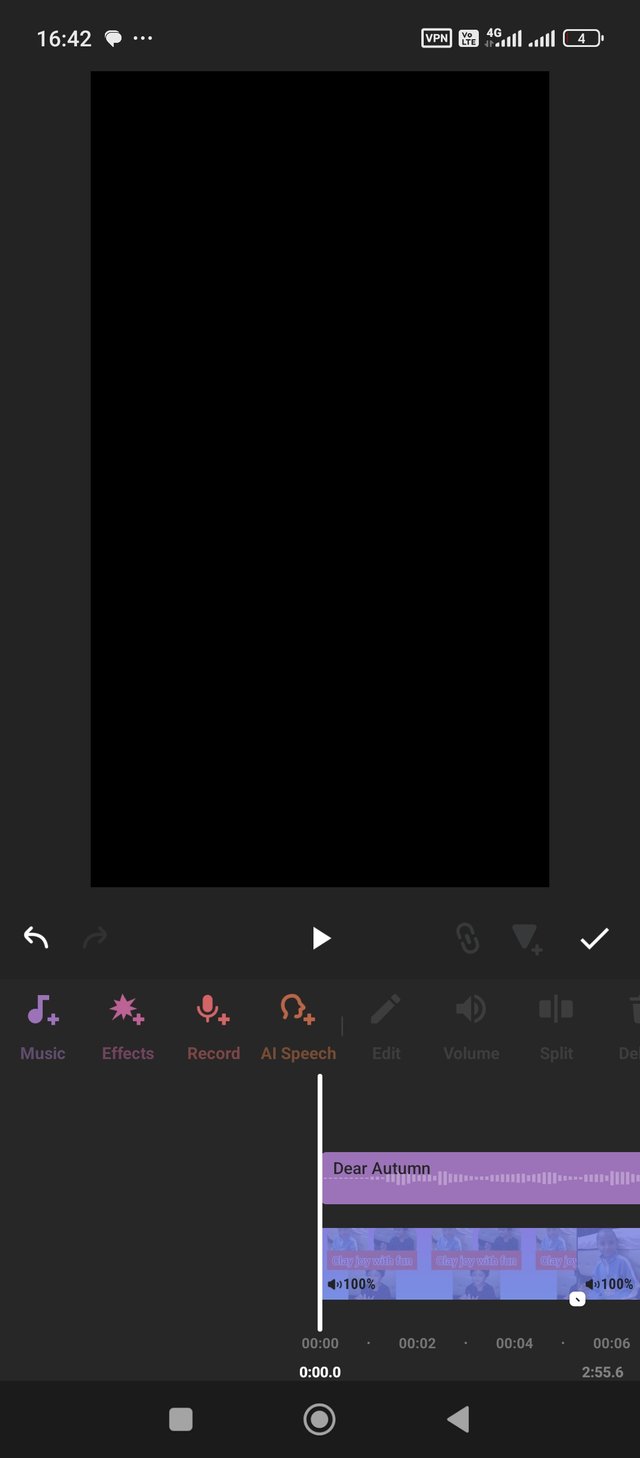The width and height of the screenshot is (640, 1458).
Task: Open sound Effects
Action: tap(128, 1025)
